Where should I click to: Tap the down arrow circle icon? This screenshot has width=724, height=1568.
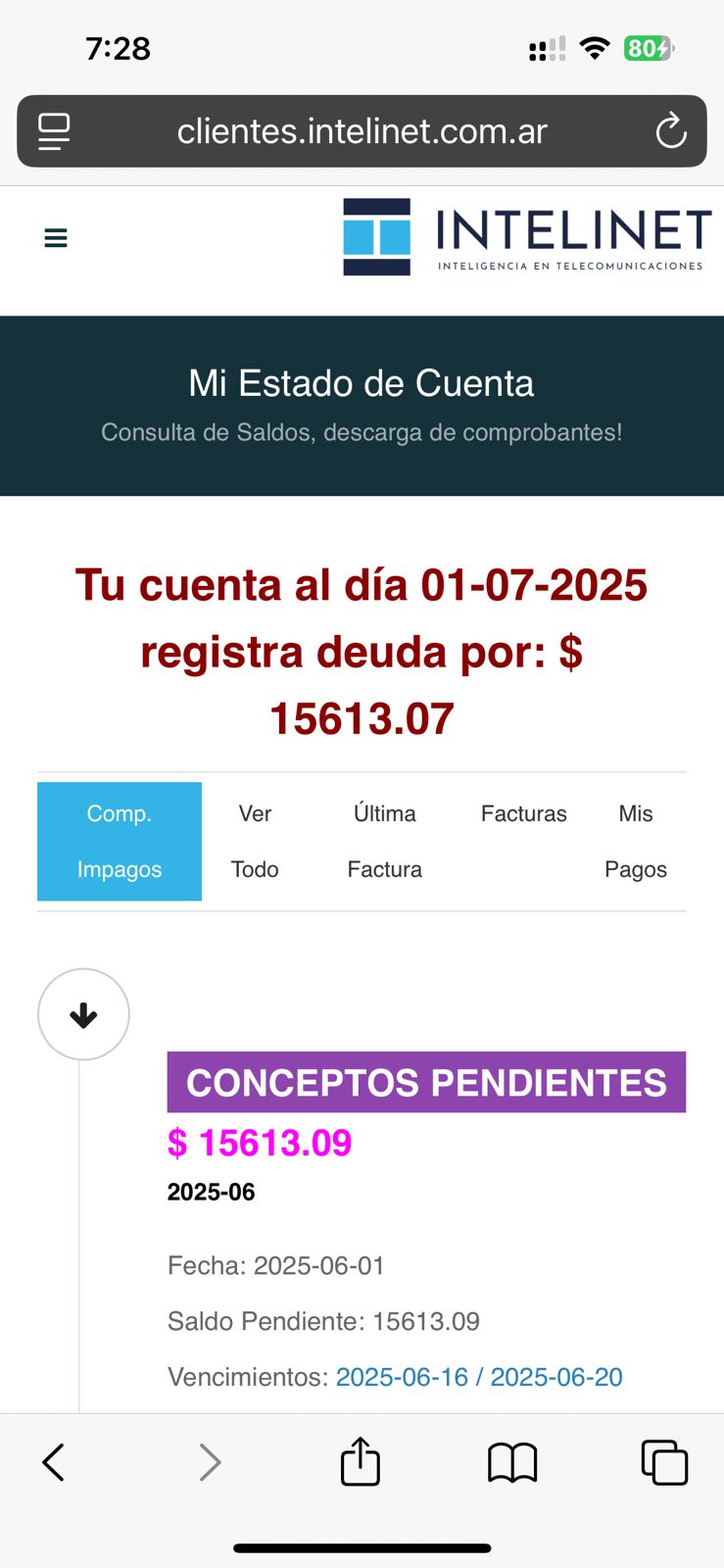[83, 1014]
